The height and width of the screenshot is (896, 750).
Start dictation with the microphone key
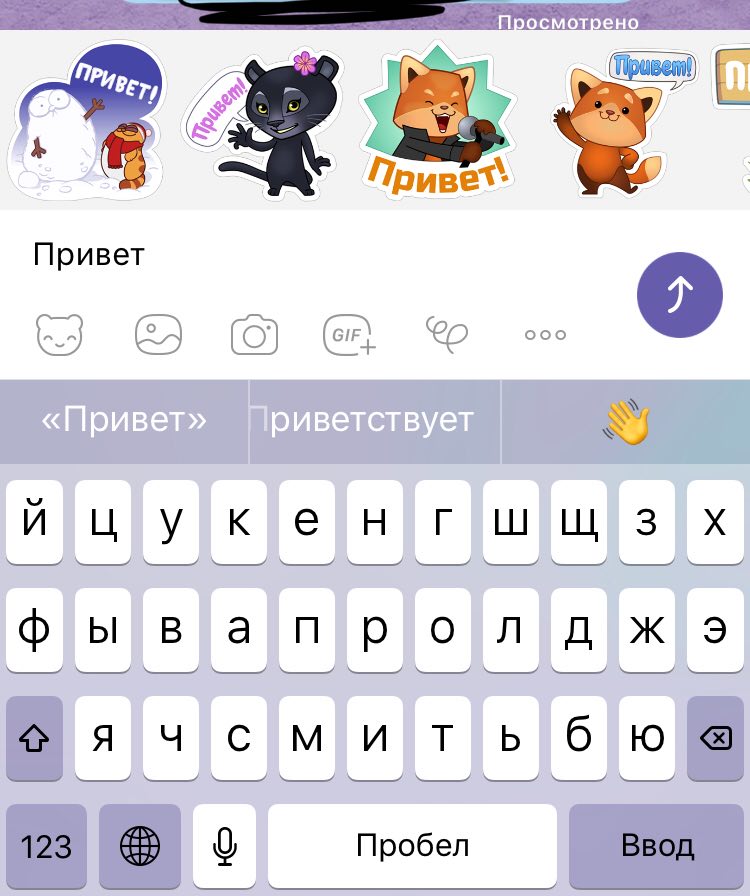224,847
